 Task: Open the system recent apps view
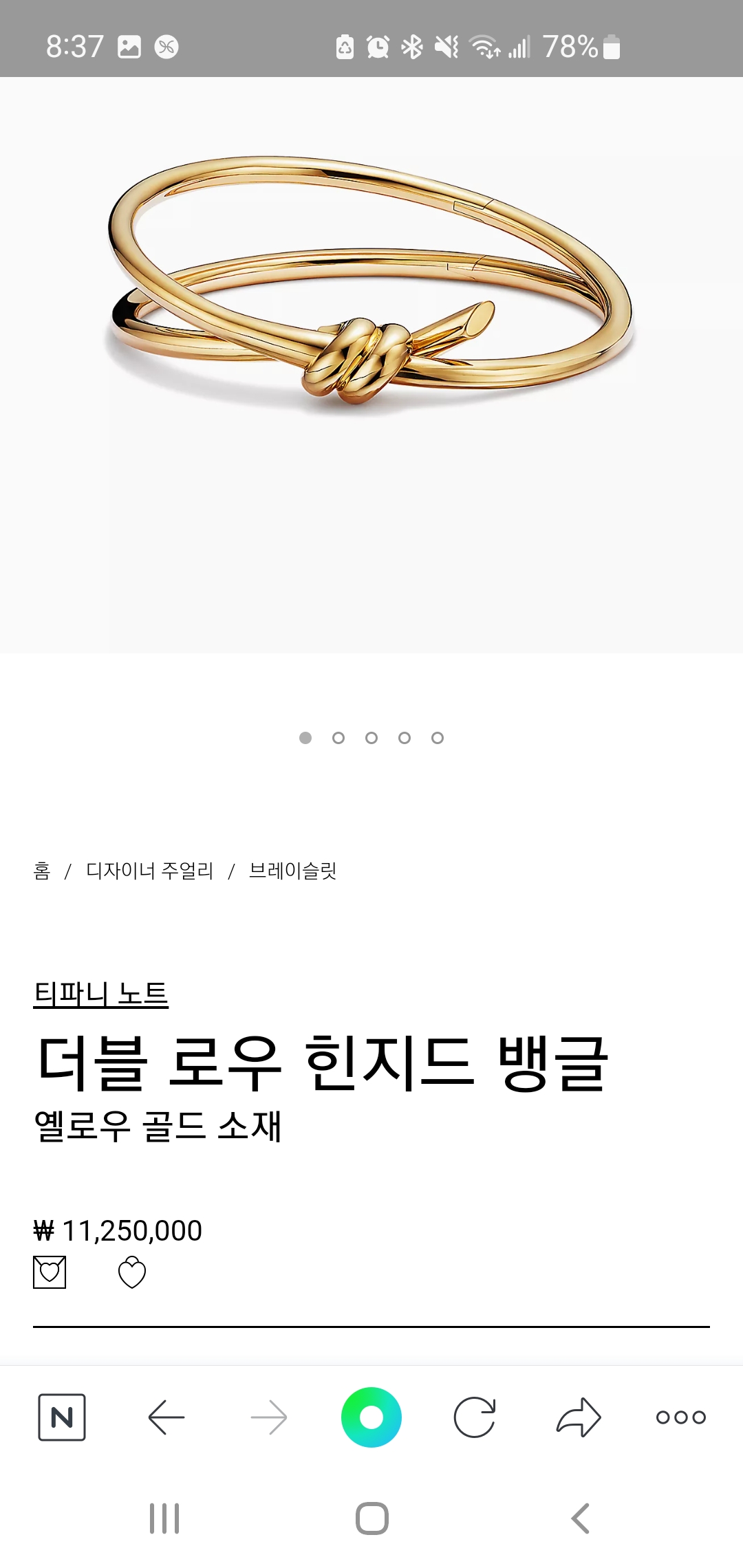coord(164,1518)
